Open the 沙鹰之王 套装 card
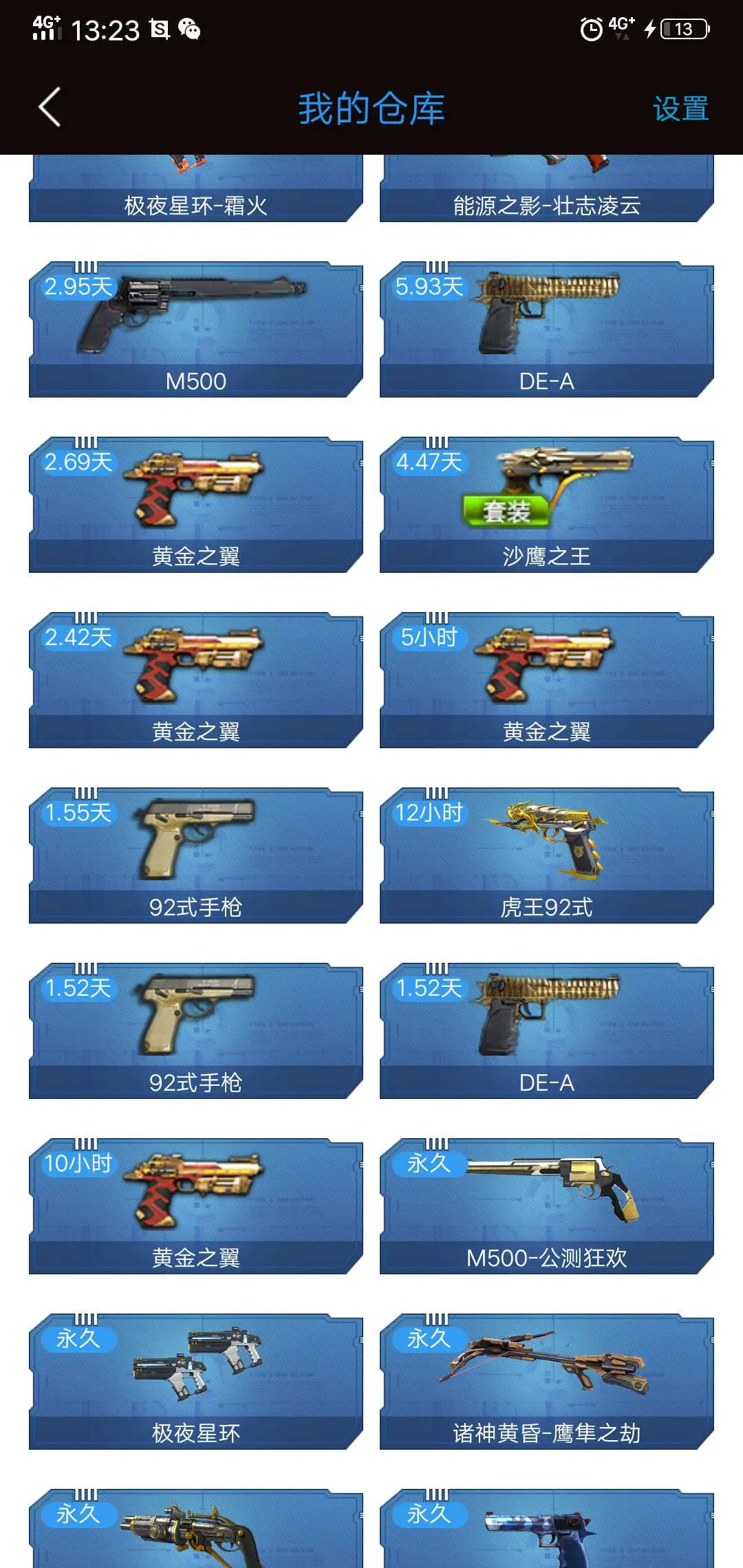The height and width of the screenshot is (1568, 743). point(546,504)
